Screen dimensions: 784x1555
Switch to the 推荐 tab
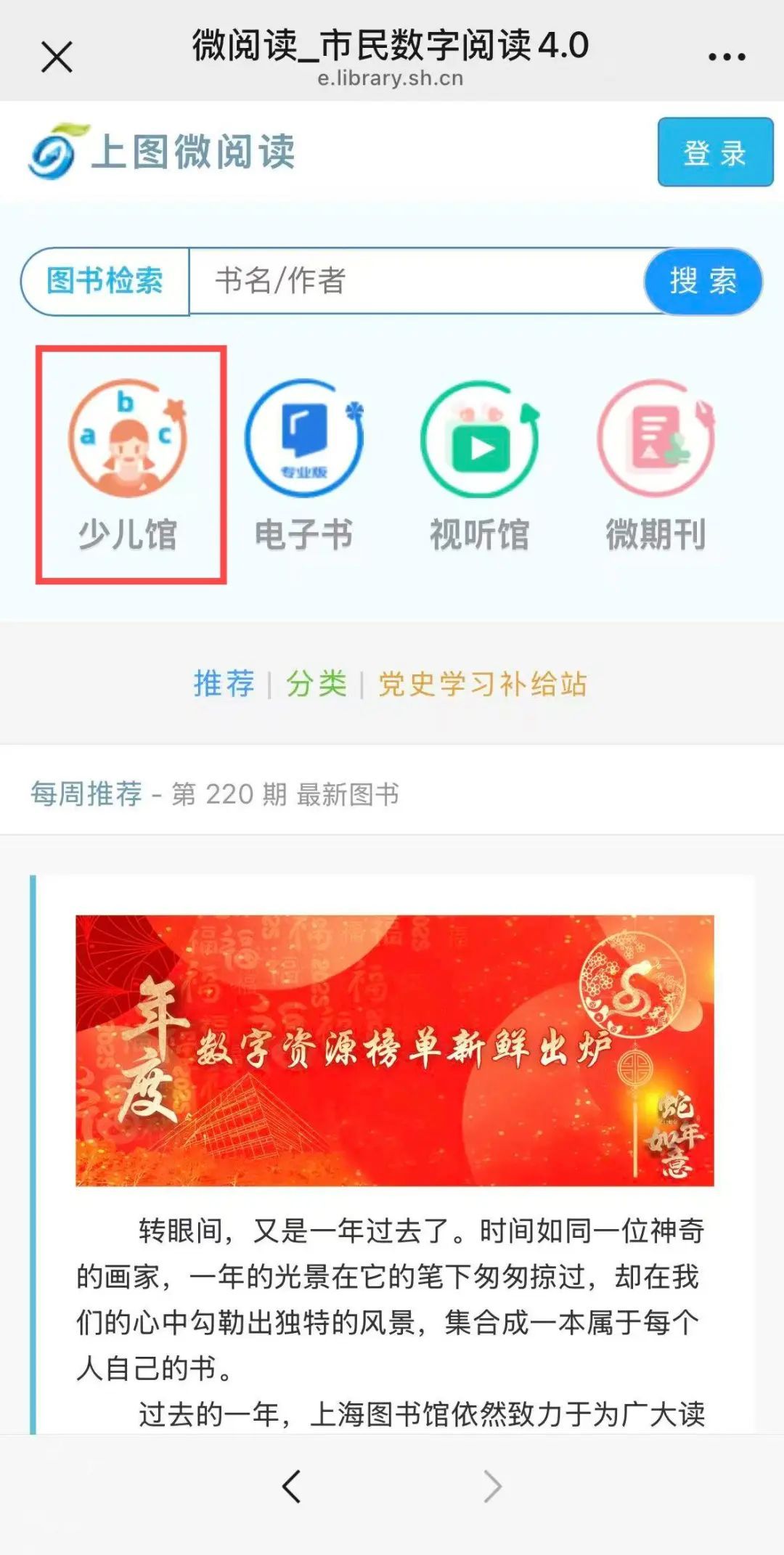point(224,683)
